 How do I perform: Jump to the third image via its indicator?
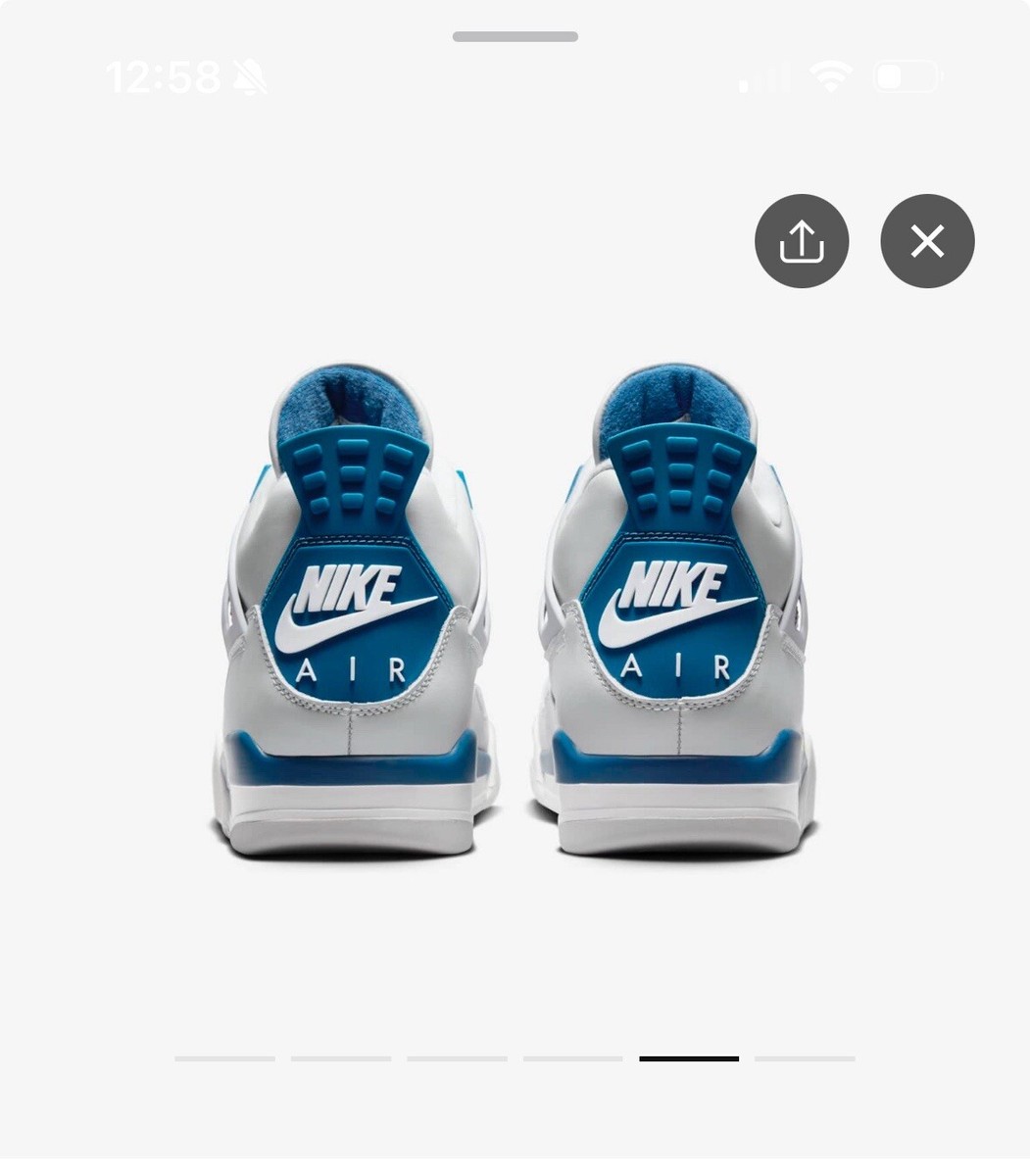tap(457, 1058)
